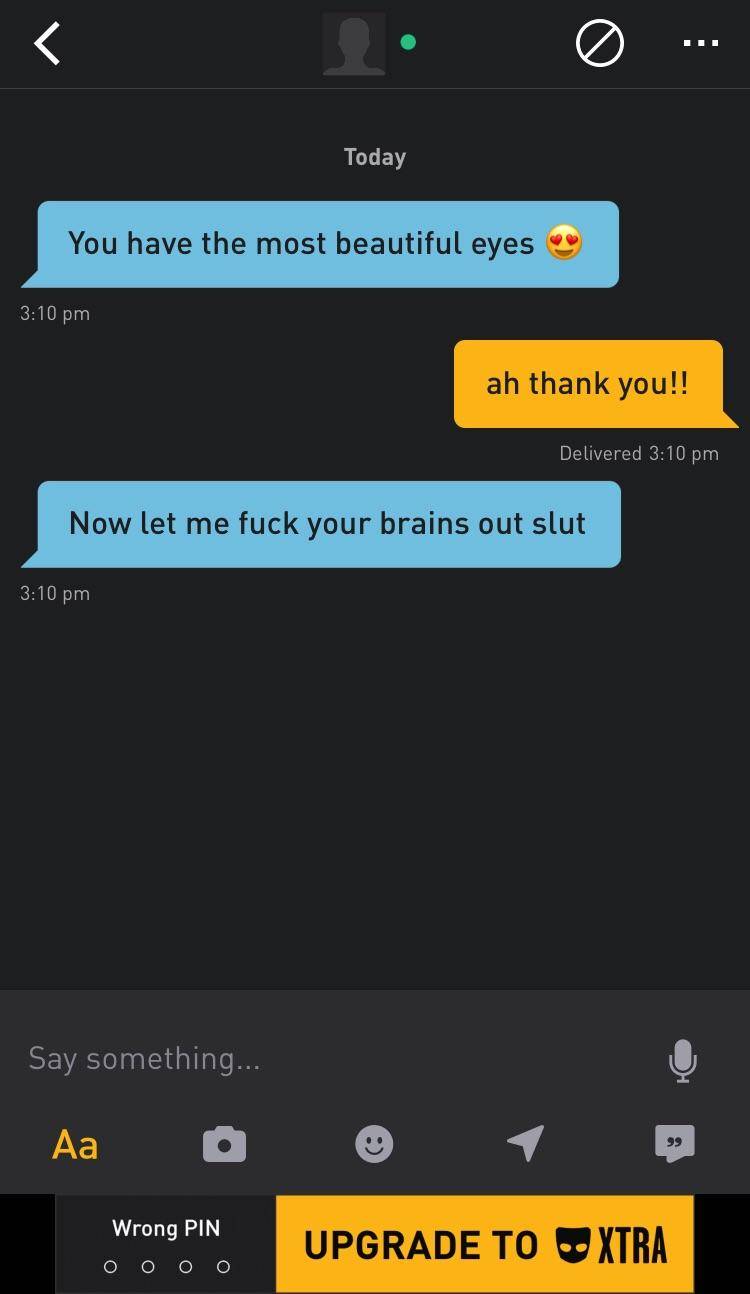Go back to the chat list

(x=47, y=44)
